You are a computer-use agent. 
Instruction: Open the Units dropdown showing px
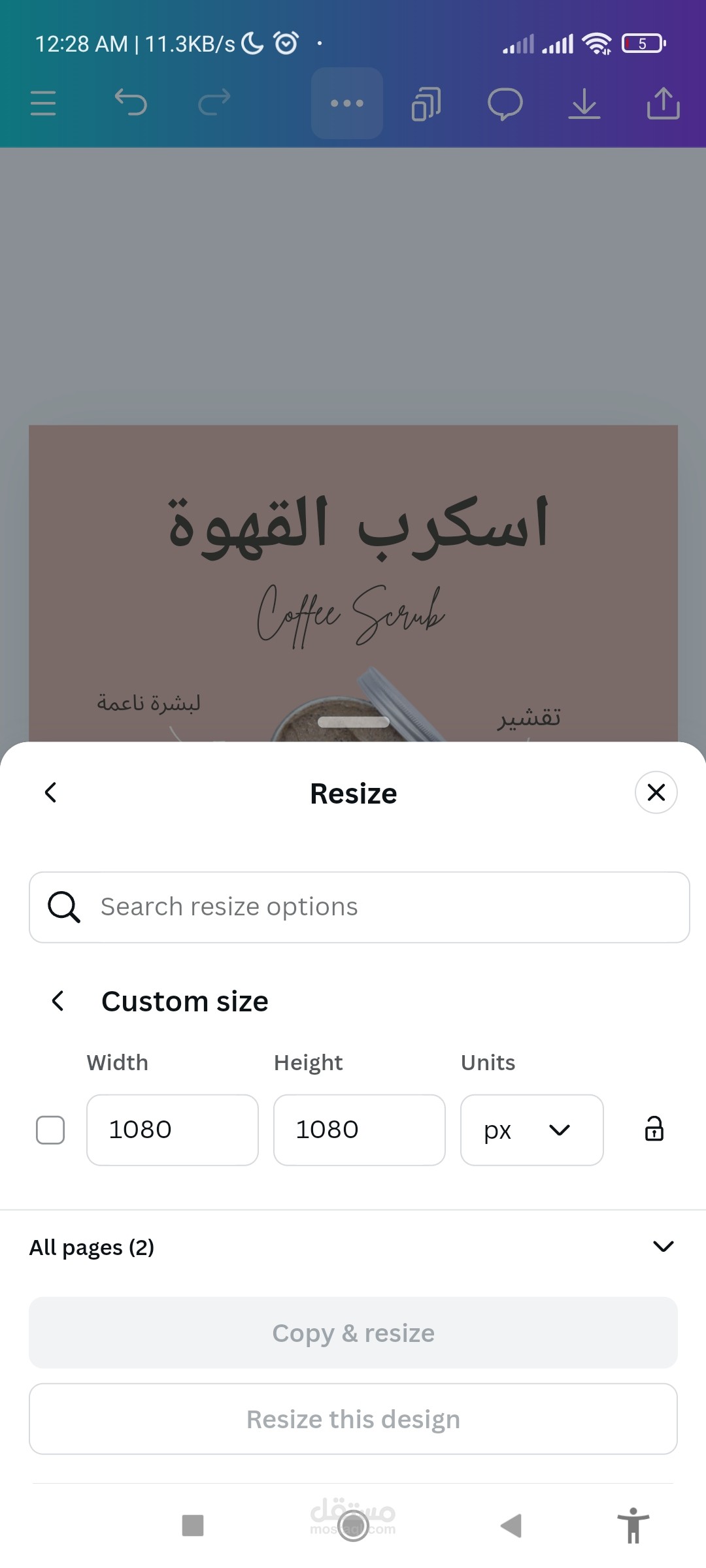[531, 1130]
